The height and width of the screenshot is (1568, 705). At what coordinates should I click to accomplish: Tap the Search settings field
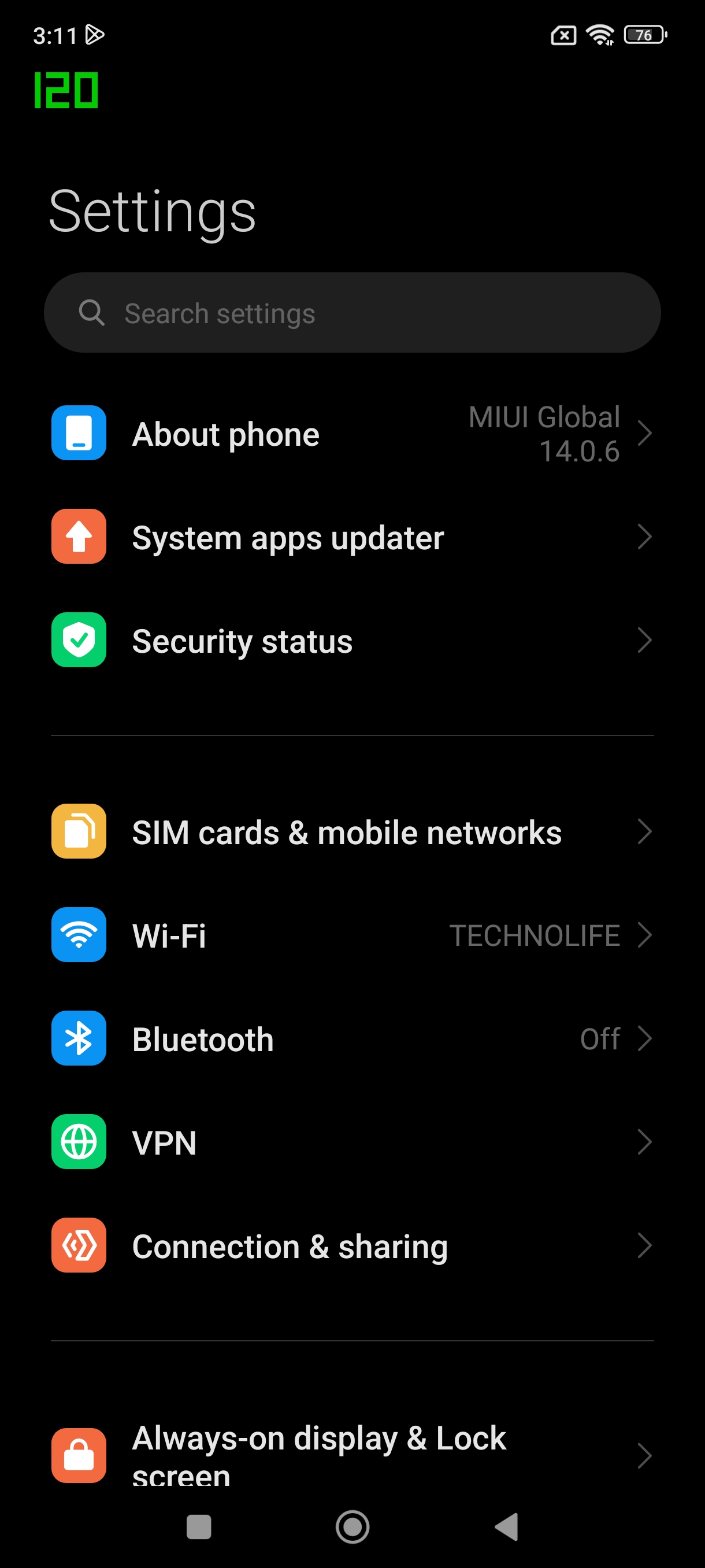click(x=351, y=313)
